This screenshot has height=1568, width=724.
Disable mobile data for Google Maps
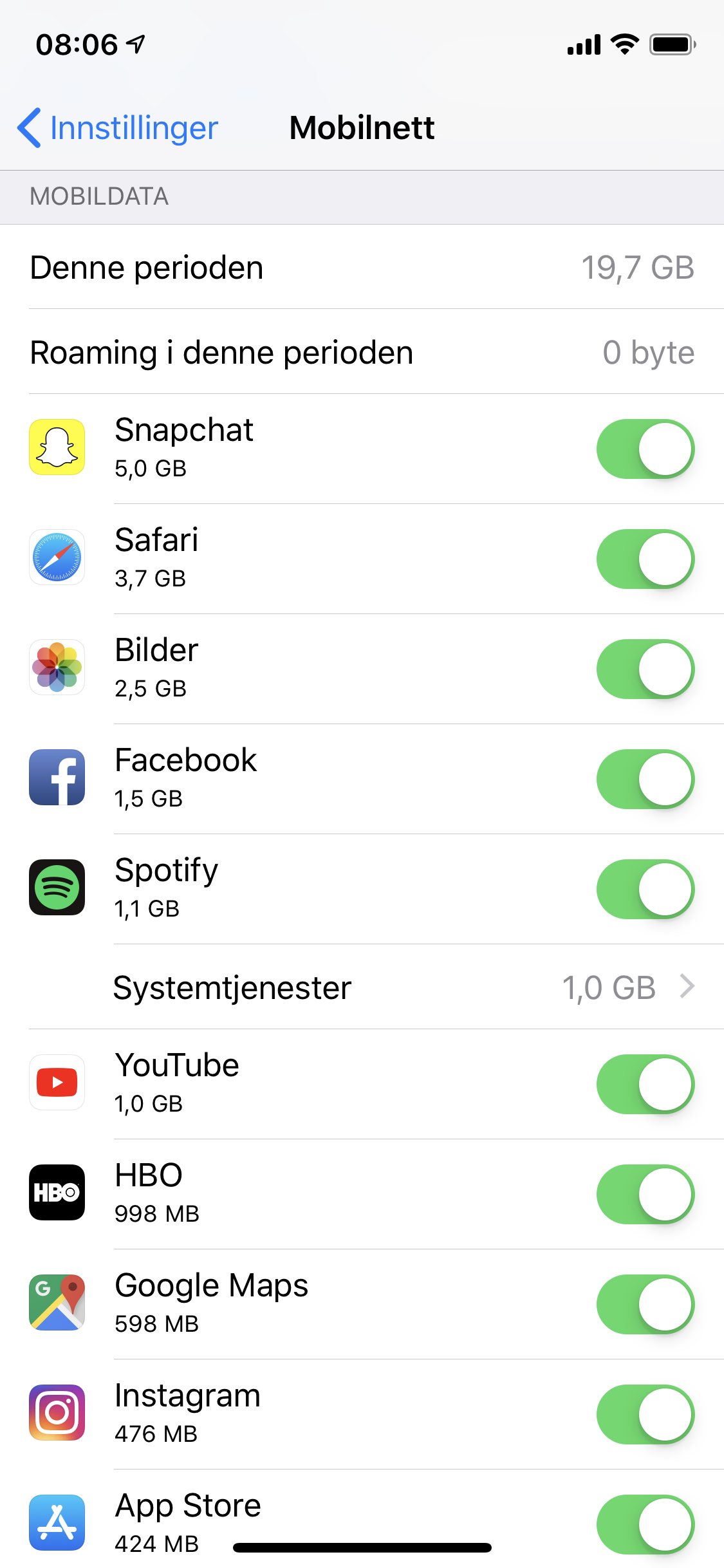pos(645,1304)
